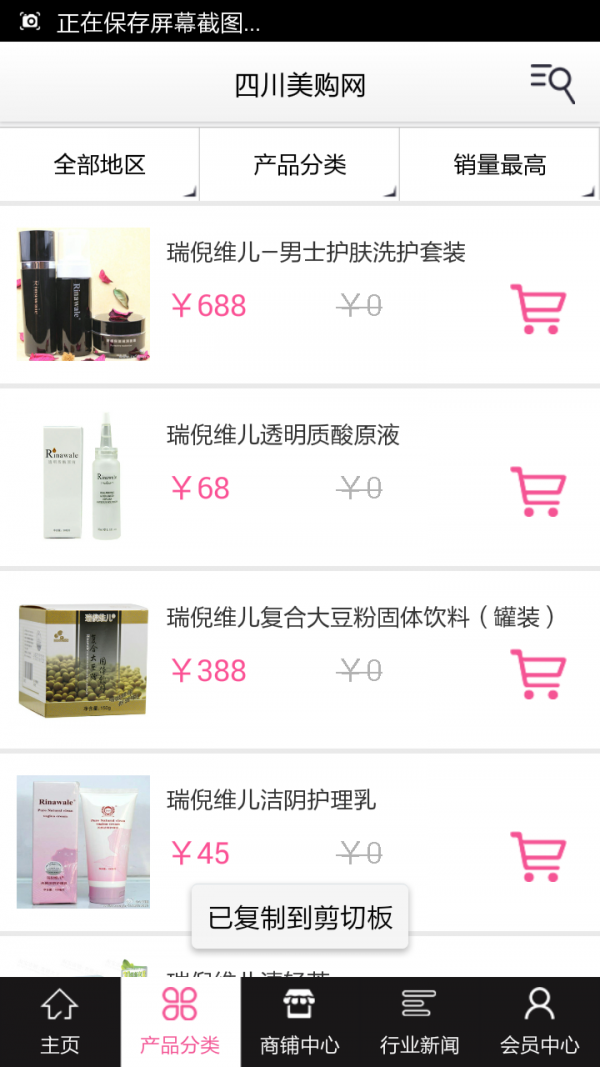600x1067 pixels.
Task: Open the 行业新闻 news tab
Action: (420, 1022)
